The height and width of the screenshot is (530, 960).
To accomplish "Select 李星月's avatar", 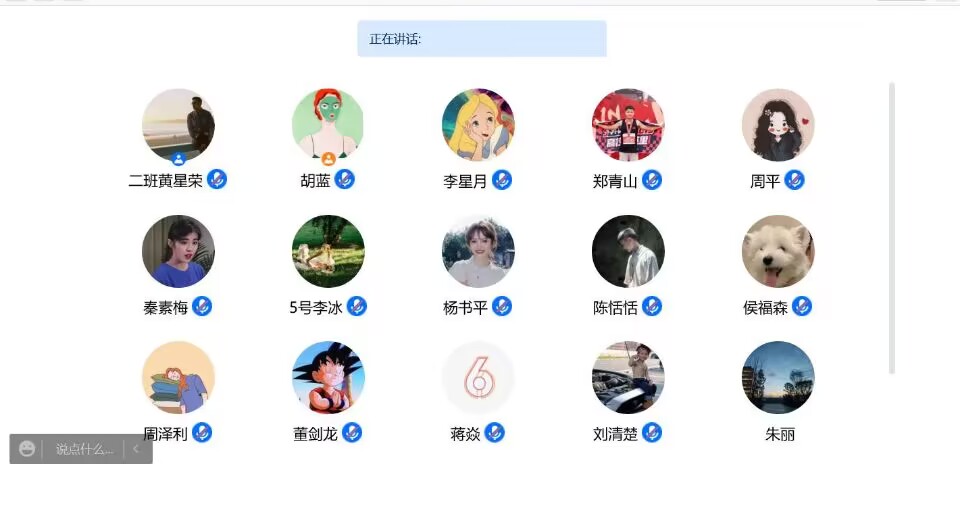I will (478, 125).
